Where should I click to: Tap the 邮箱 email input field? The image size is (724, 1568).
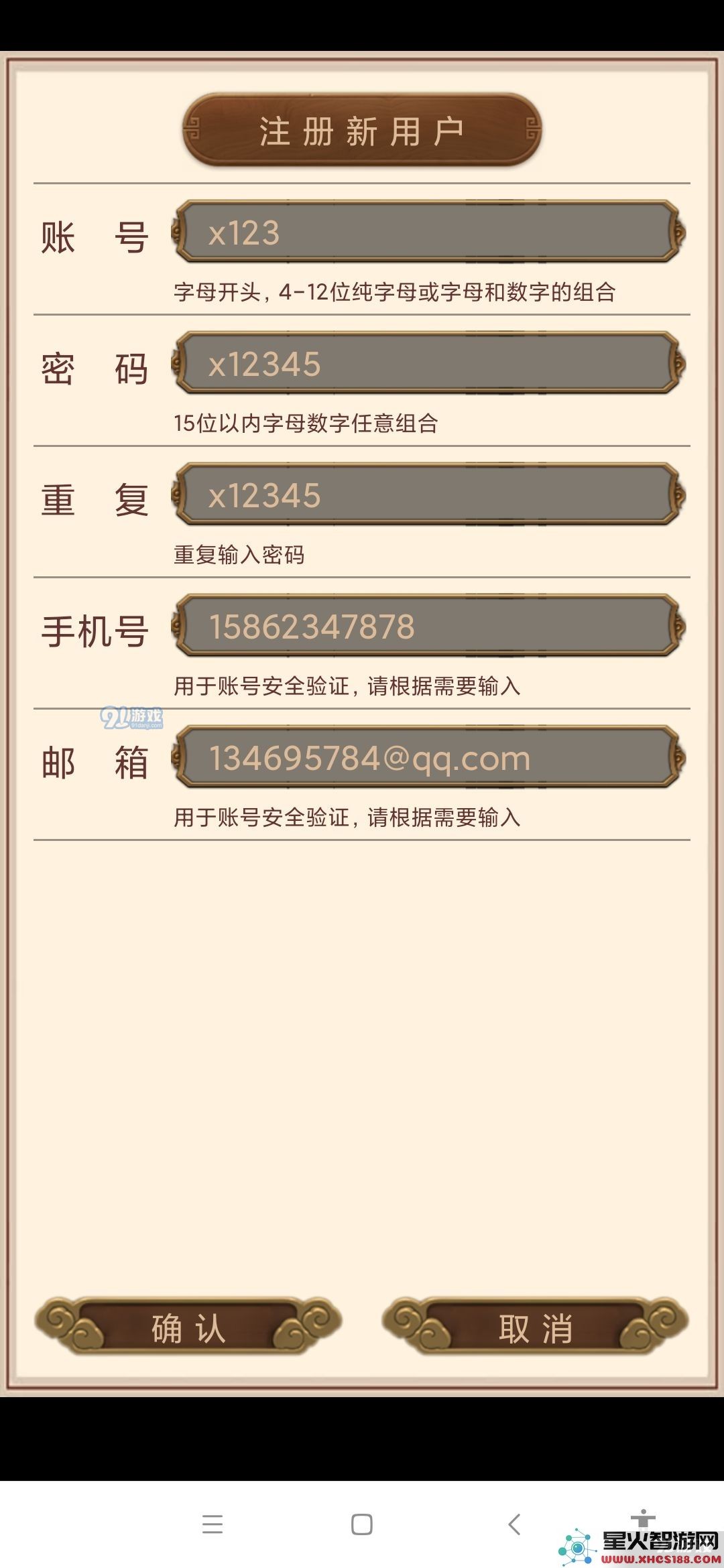(428, 758)
